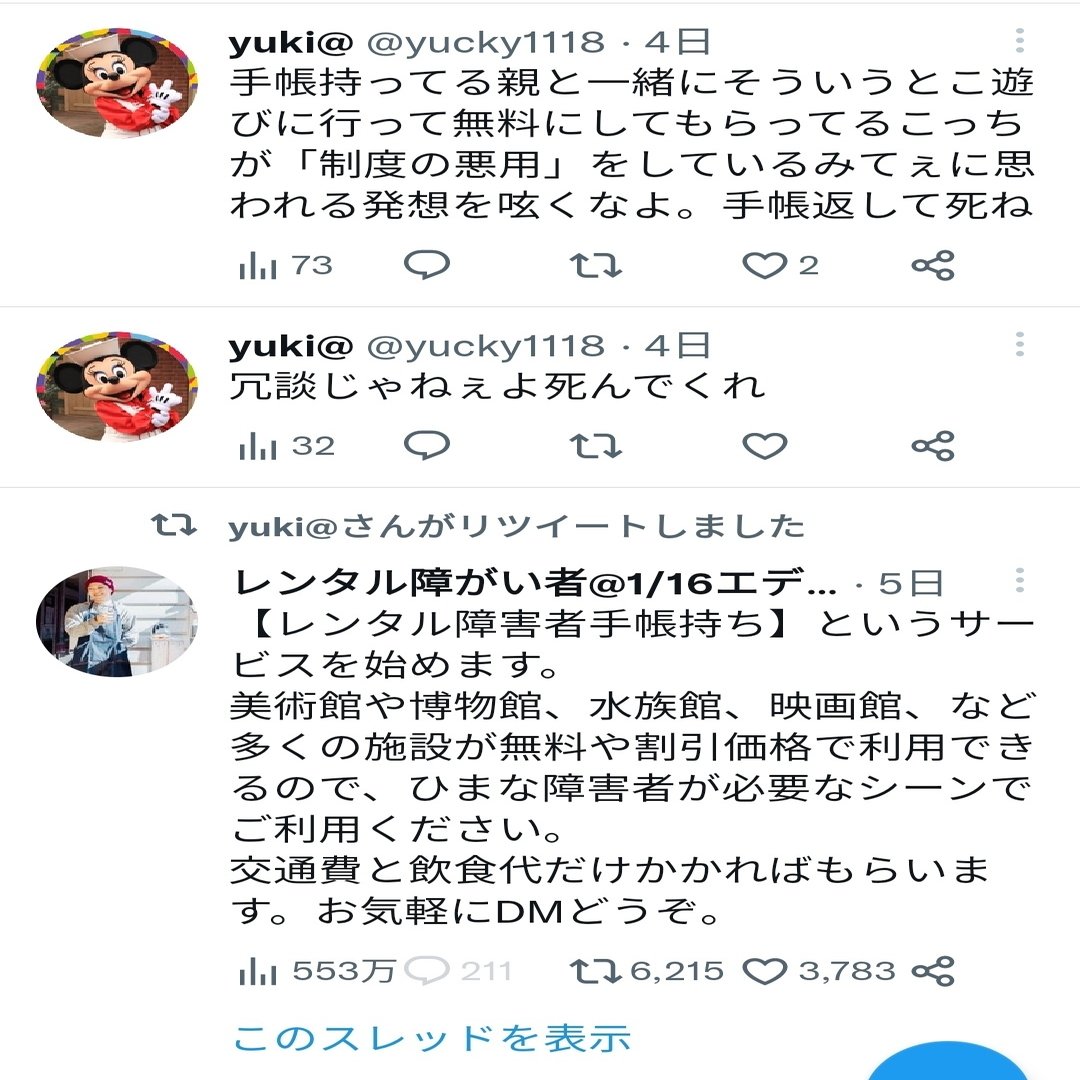View analytics for the 553万 views tweet
Screen dimensions: 1080x1080
(x=258, y=970)
